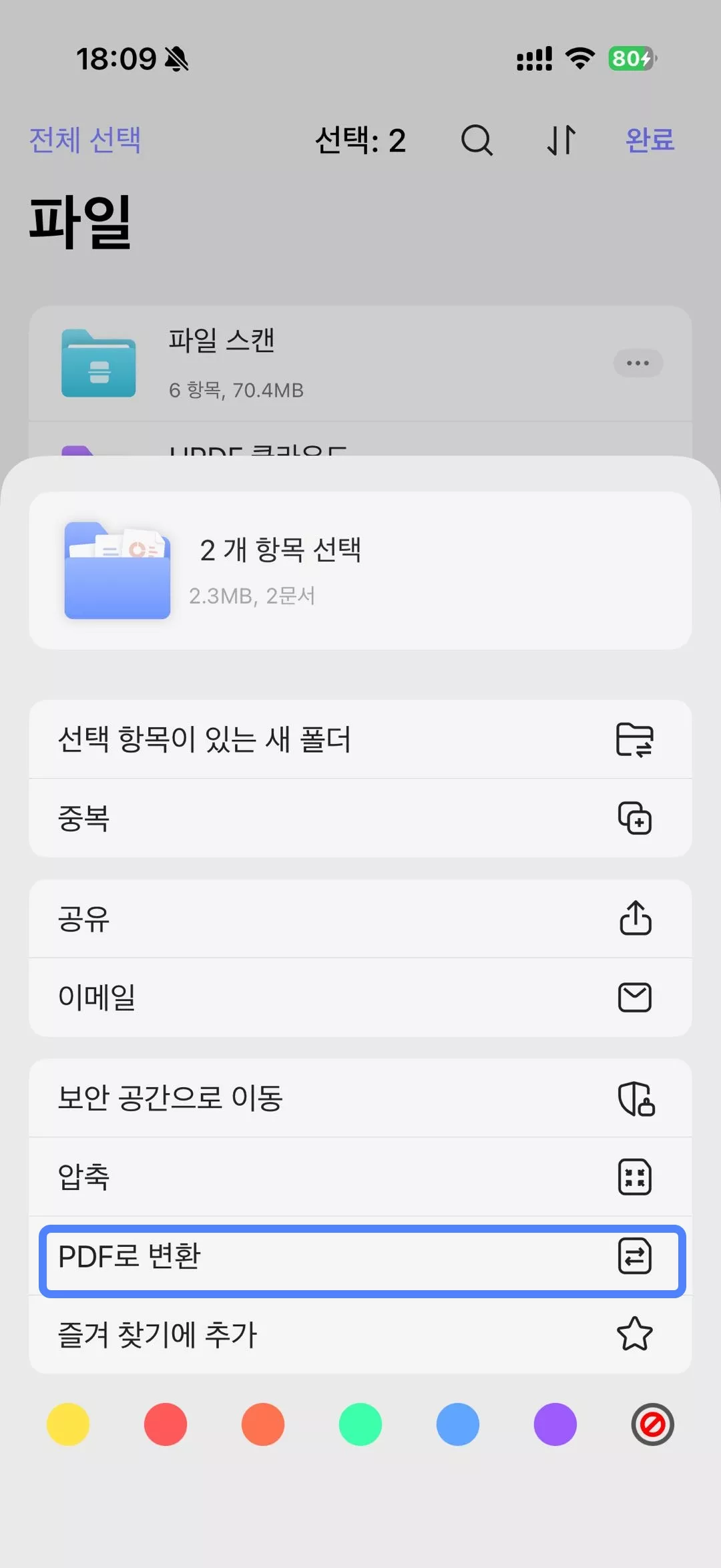Open the sort order icon
This screenshot has height=1568, width=721.
tap(561, 140)
